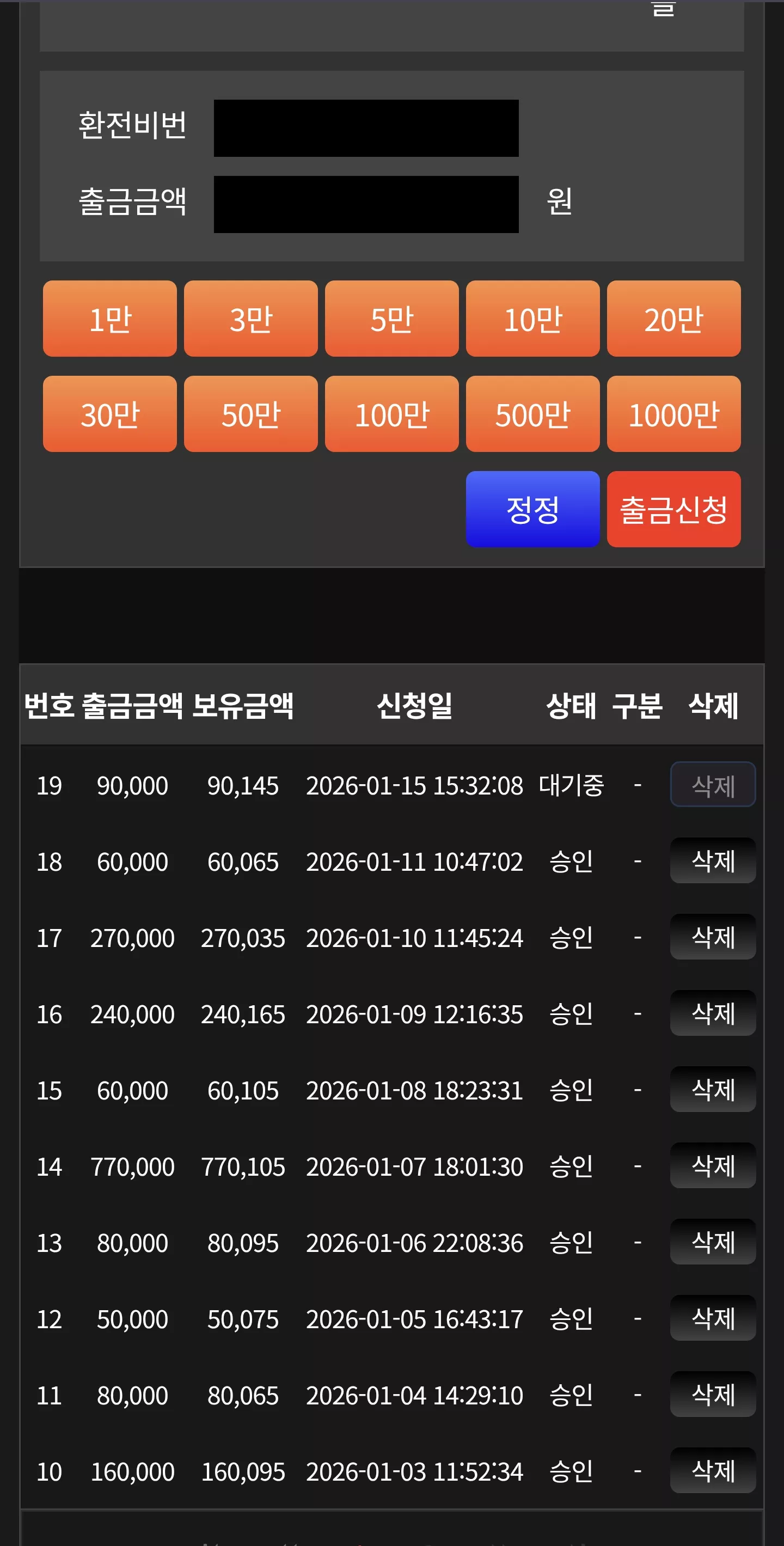The width and height of the screenshot is (784, 1546).
Task: Delete the 770,000 withdrawal record 14
Action: (713, 1165)
